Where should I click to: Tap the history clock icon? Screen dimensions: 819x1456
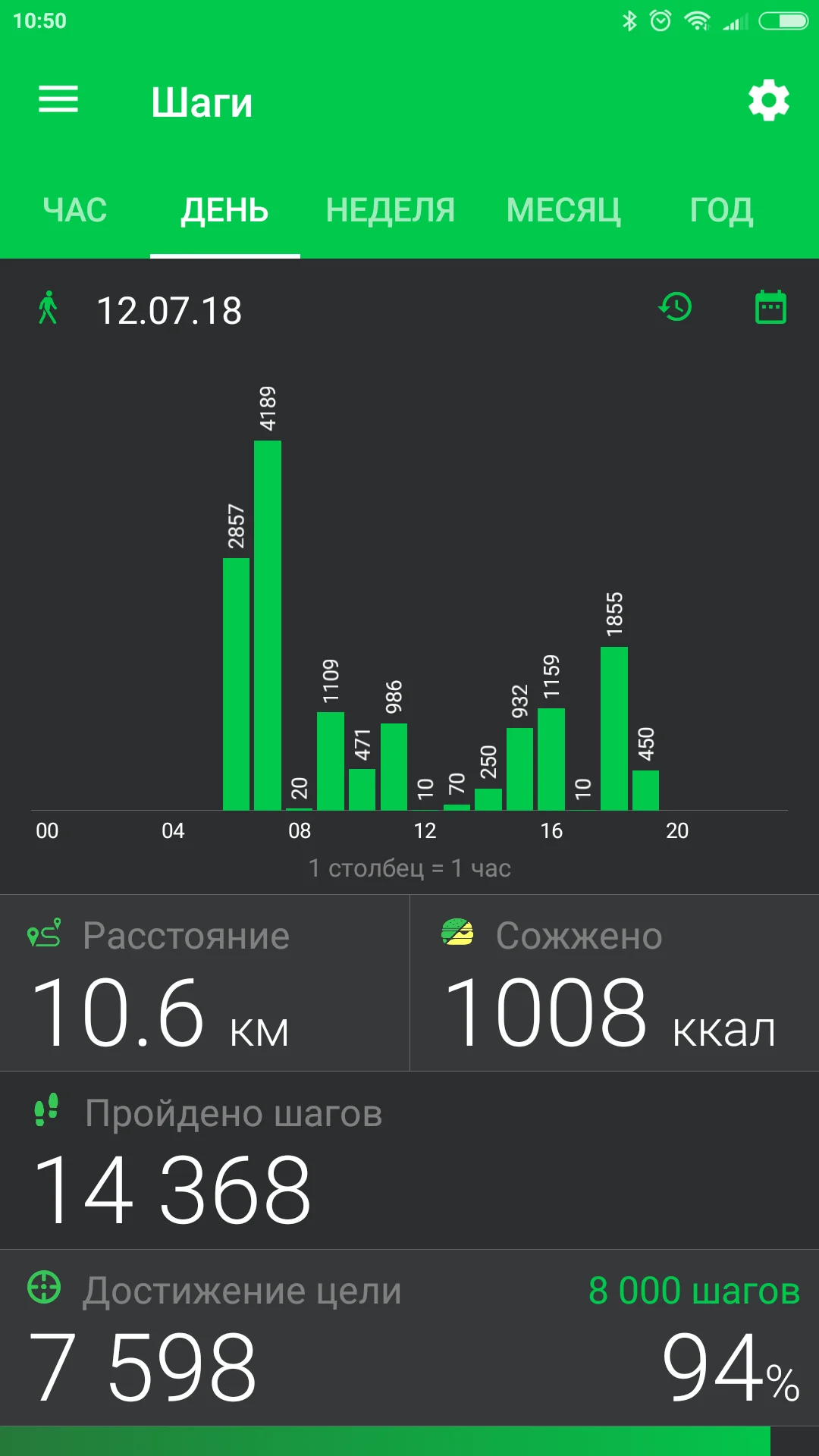tap(675, 308)
